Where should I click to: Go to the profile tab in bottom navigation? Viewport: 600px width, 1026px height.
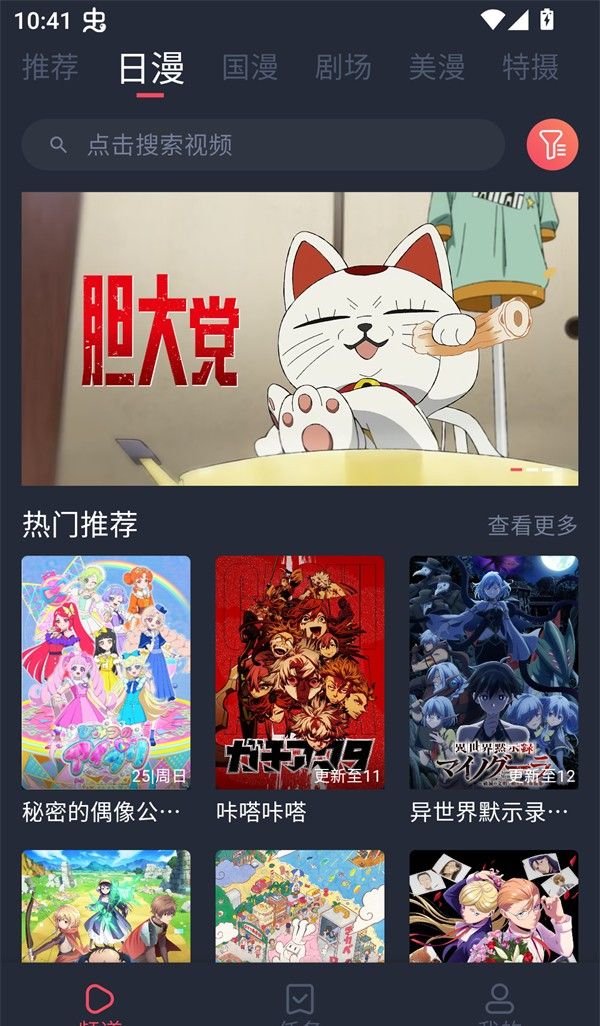pyautogui.click(x=499, y=999)
